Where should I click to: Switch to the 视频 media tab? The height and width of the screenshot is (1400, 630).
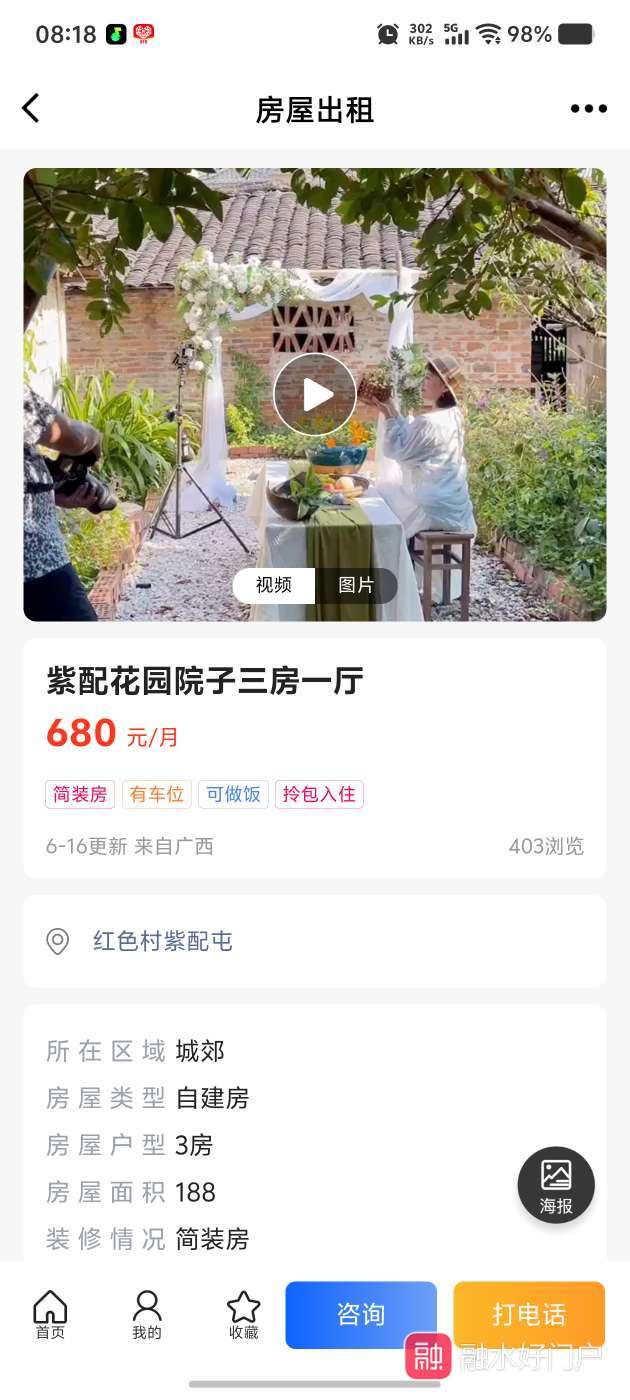tap(274, 585)
